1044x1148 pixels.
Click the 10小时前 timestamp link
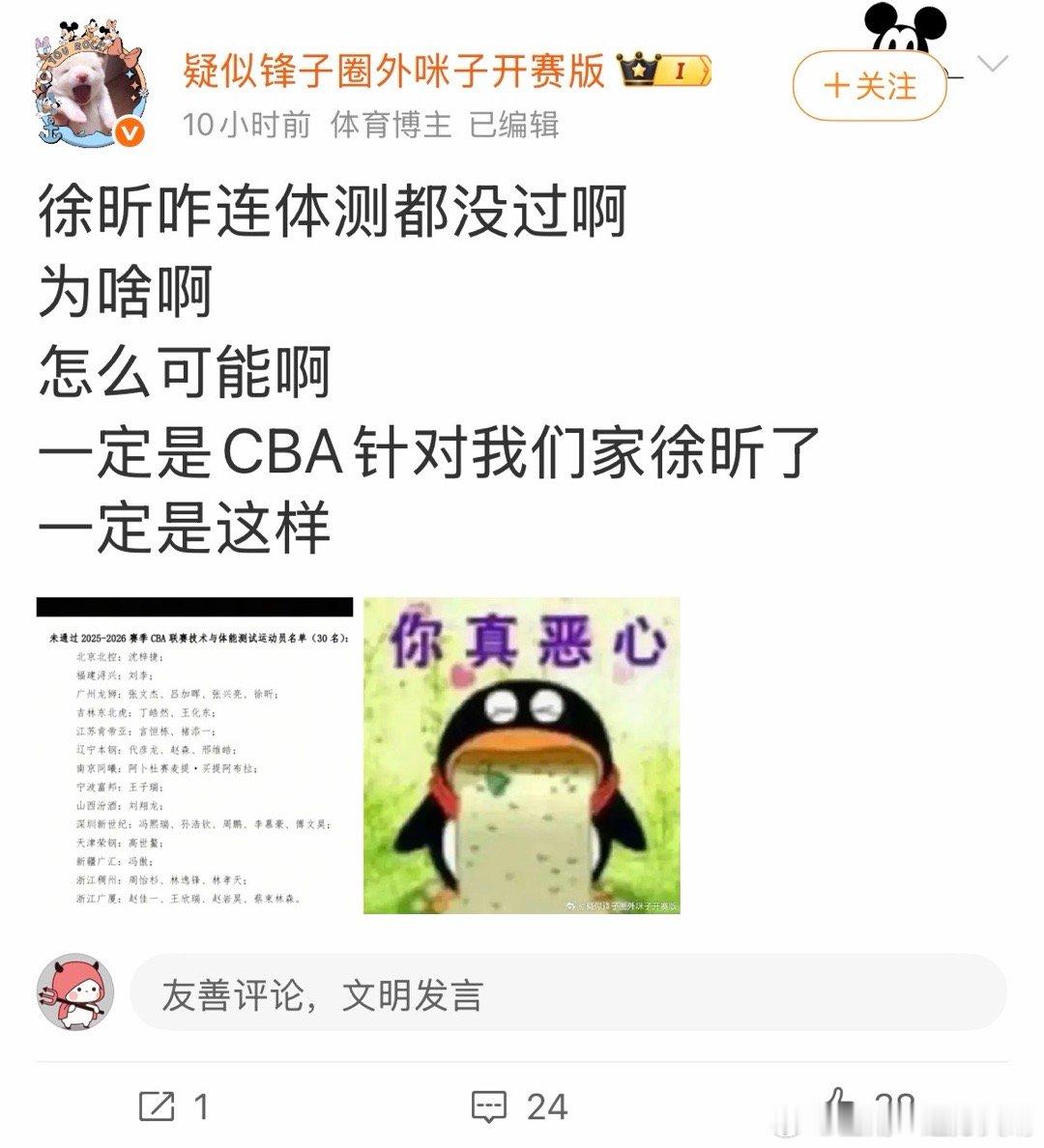[246, 125]
